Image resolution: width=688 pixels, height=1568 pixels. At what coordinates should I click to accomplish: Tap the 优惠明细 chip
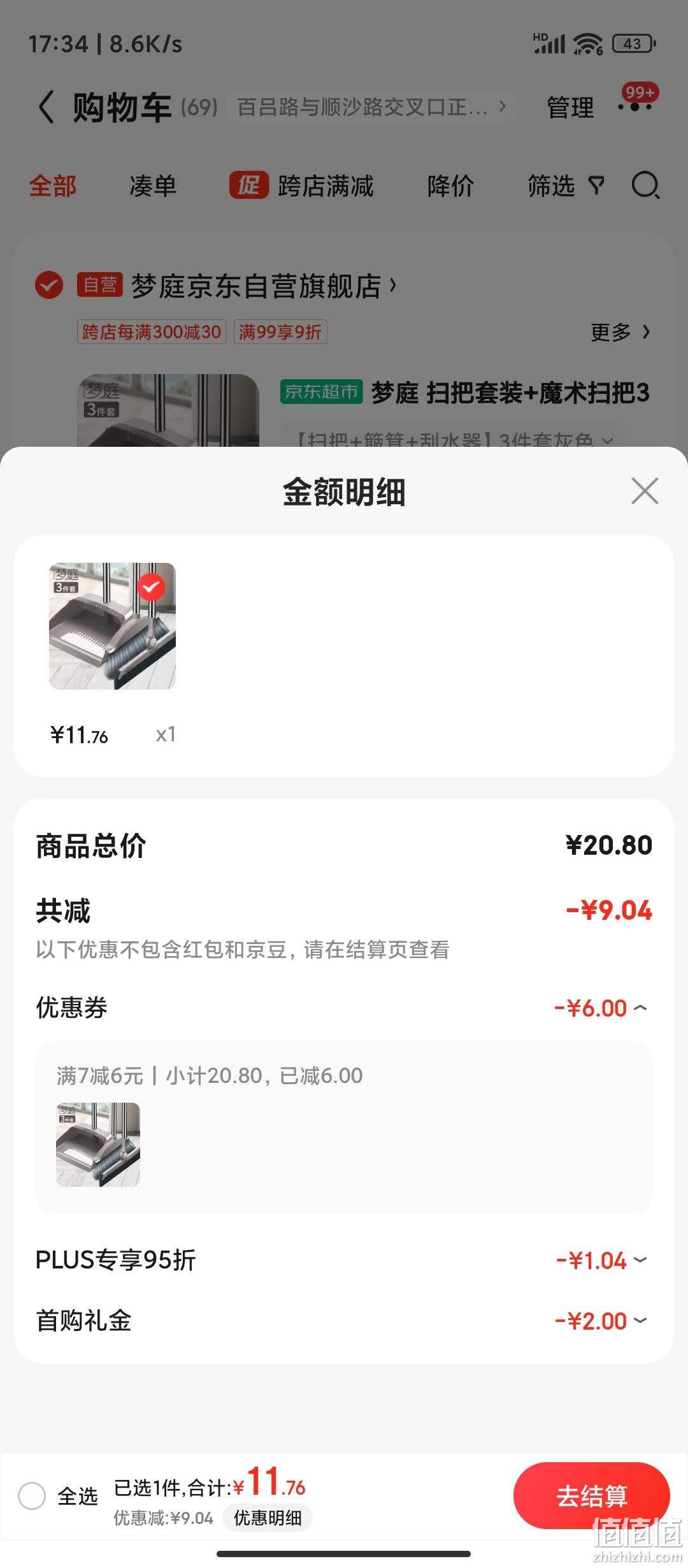[268, 1518]
